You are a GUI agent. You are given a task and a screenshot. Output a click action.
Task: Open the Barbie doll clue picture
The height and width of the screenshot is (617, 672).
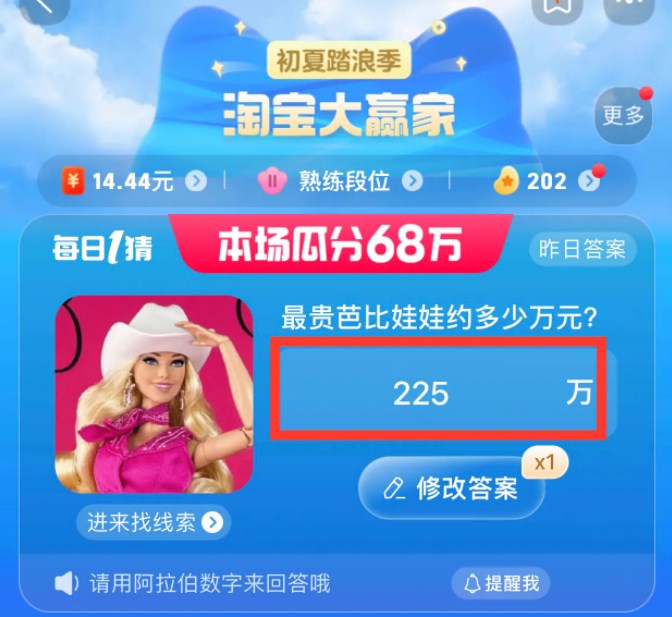[x=153, y=392]
